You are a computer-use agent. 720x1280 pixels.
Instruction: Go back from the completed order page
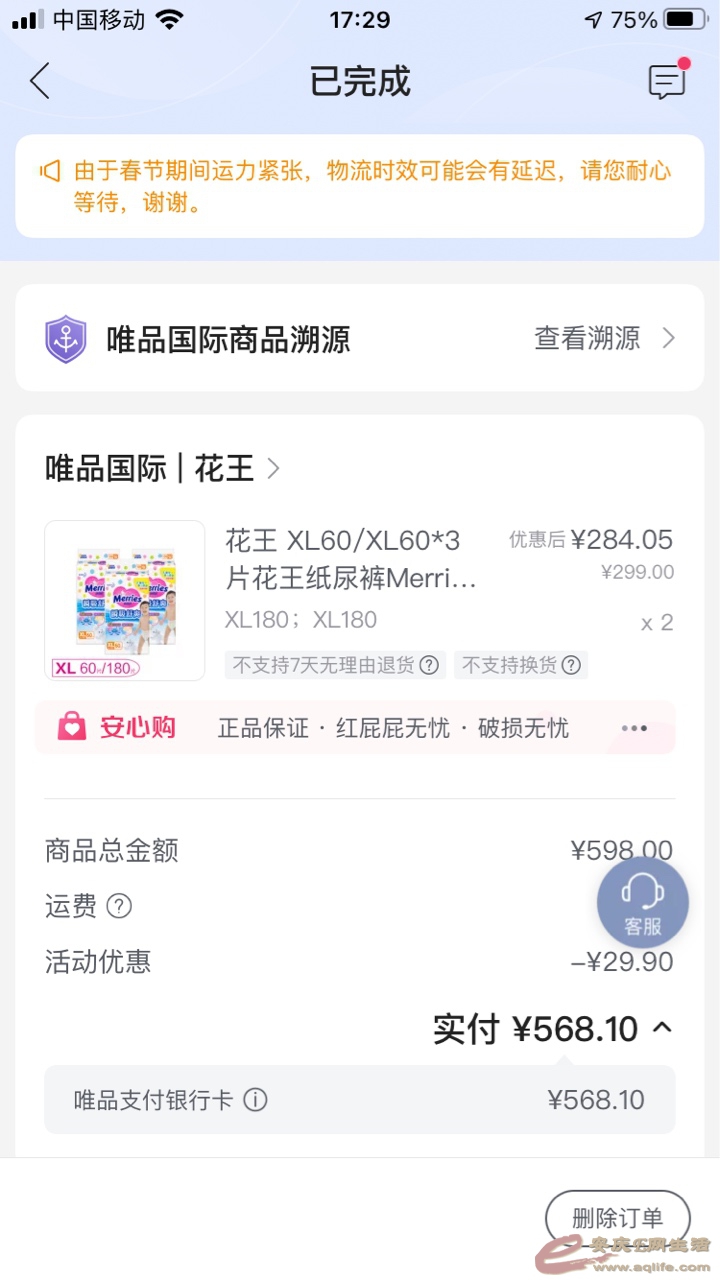click(x=40, y=81)
